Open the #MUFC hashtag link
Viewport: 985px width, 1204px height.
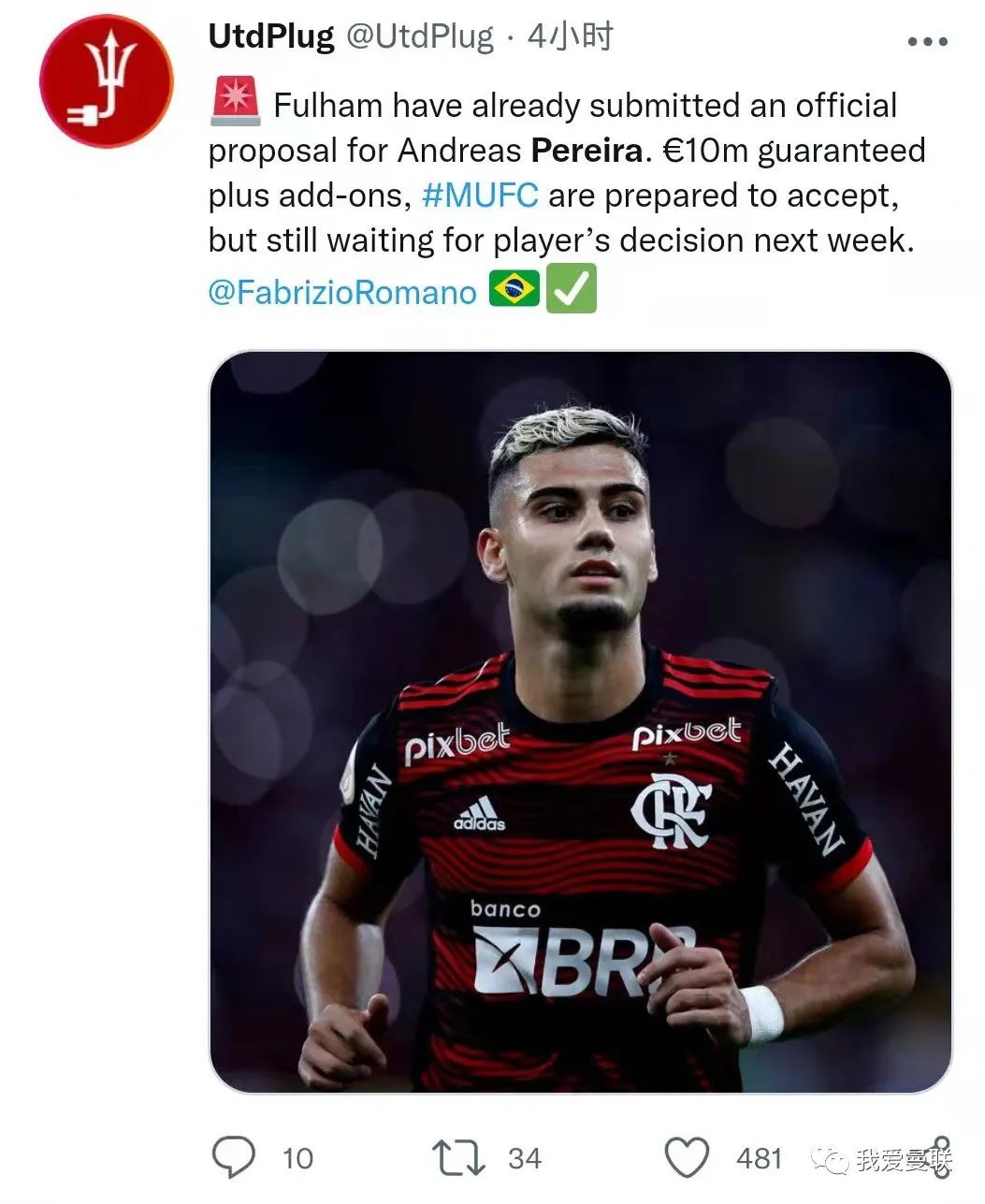[x=480, y=196]
